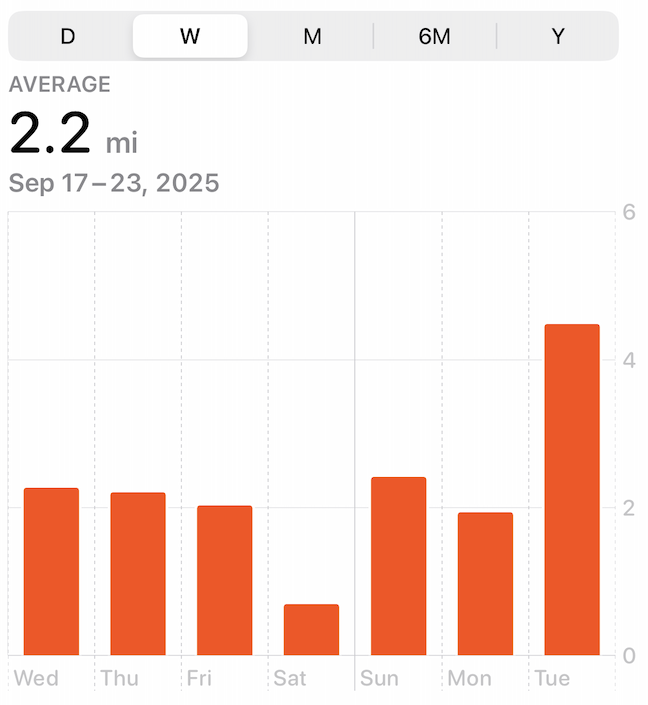Switch to the D day view
Screen dimensions: 648x705
pyautogui.click(x=68, y=37)
